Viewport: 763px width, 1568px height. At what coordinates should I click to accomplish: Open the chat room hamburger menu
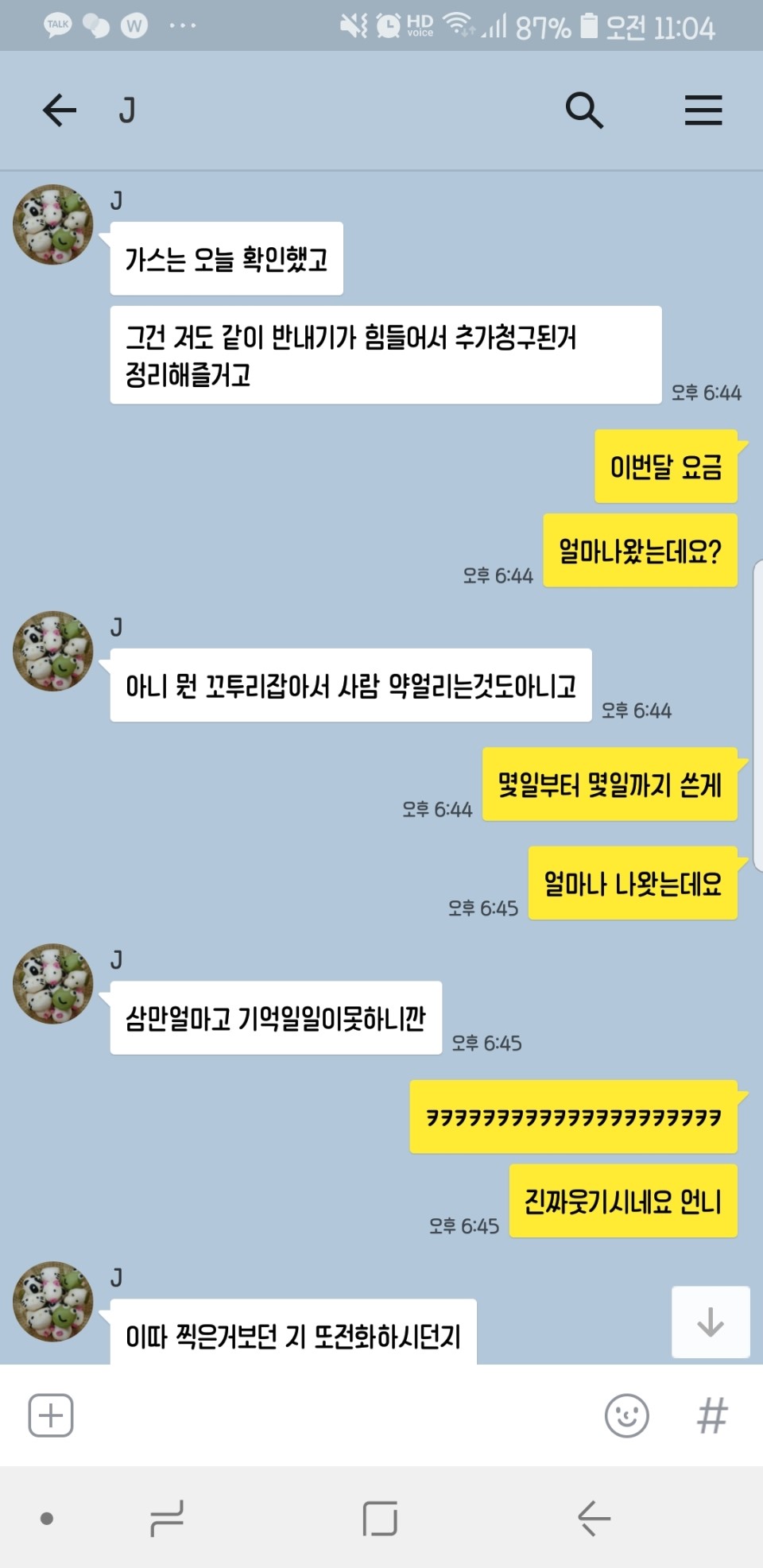703,110
